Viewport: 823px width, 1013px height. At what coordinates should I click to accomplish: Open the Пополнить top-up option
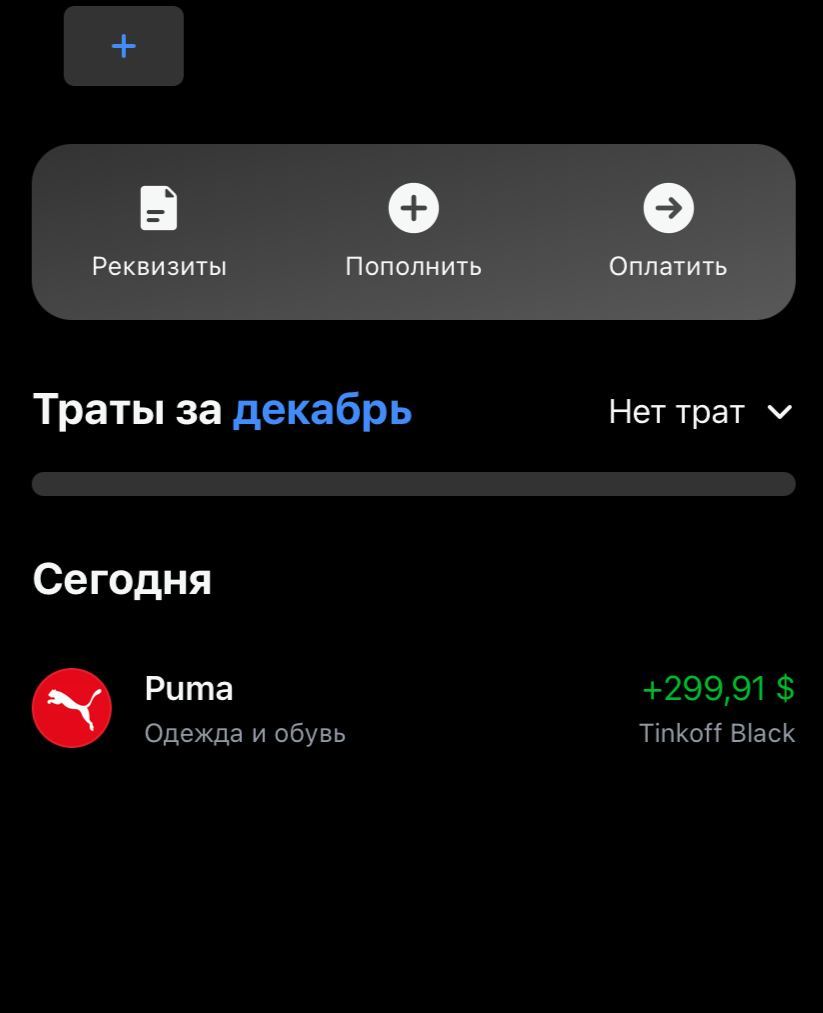pos(413,266)
